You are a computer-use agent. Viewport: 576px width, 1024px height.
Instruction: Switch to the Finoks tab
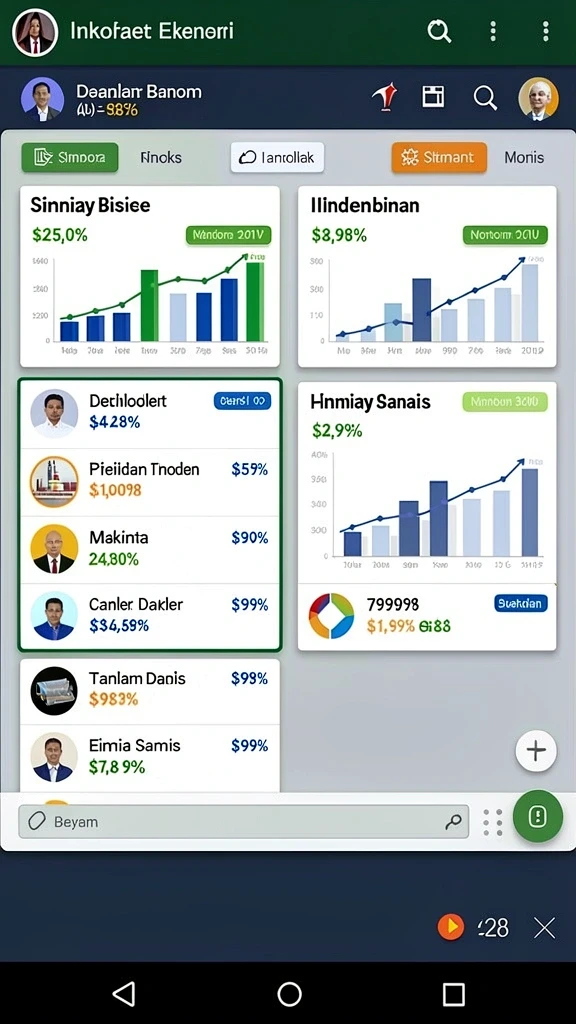(x=161, y=157)
